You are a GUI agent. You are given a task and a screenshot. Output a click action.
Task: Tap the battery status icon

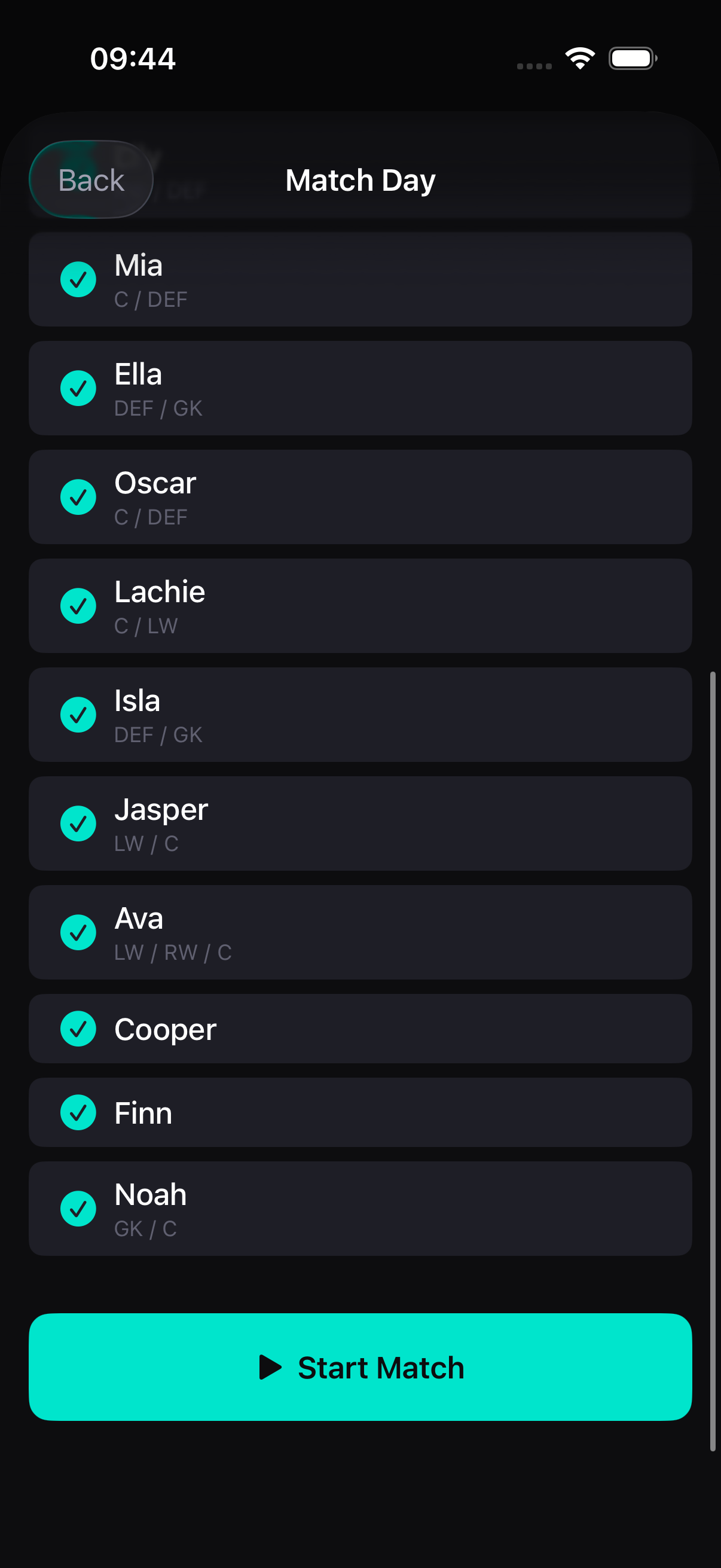631,58
